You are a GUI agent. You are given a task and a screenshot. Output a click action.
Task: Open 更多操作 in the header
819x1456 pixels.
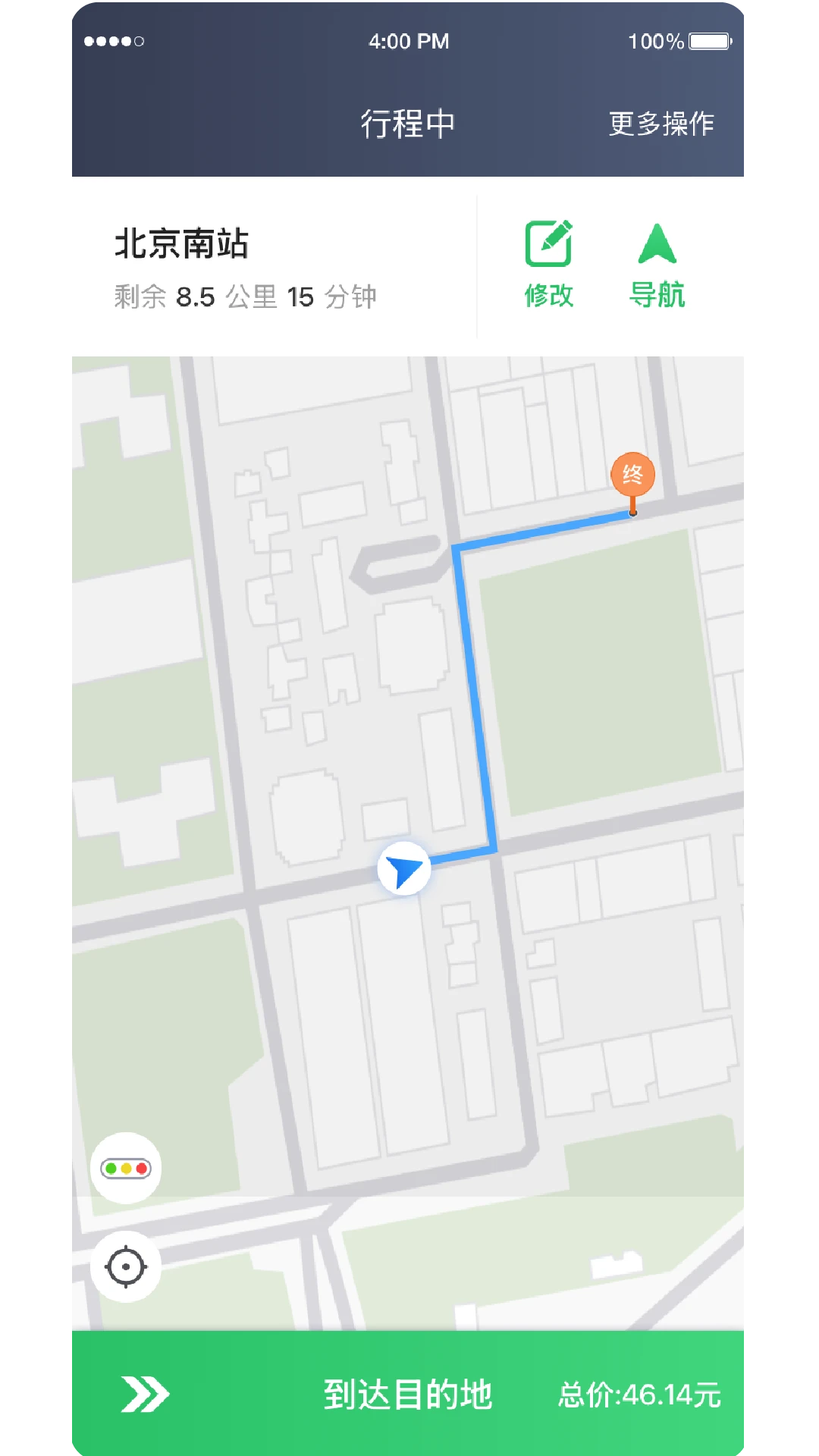tap(661, 124)
